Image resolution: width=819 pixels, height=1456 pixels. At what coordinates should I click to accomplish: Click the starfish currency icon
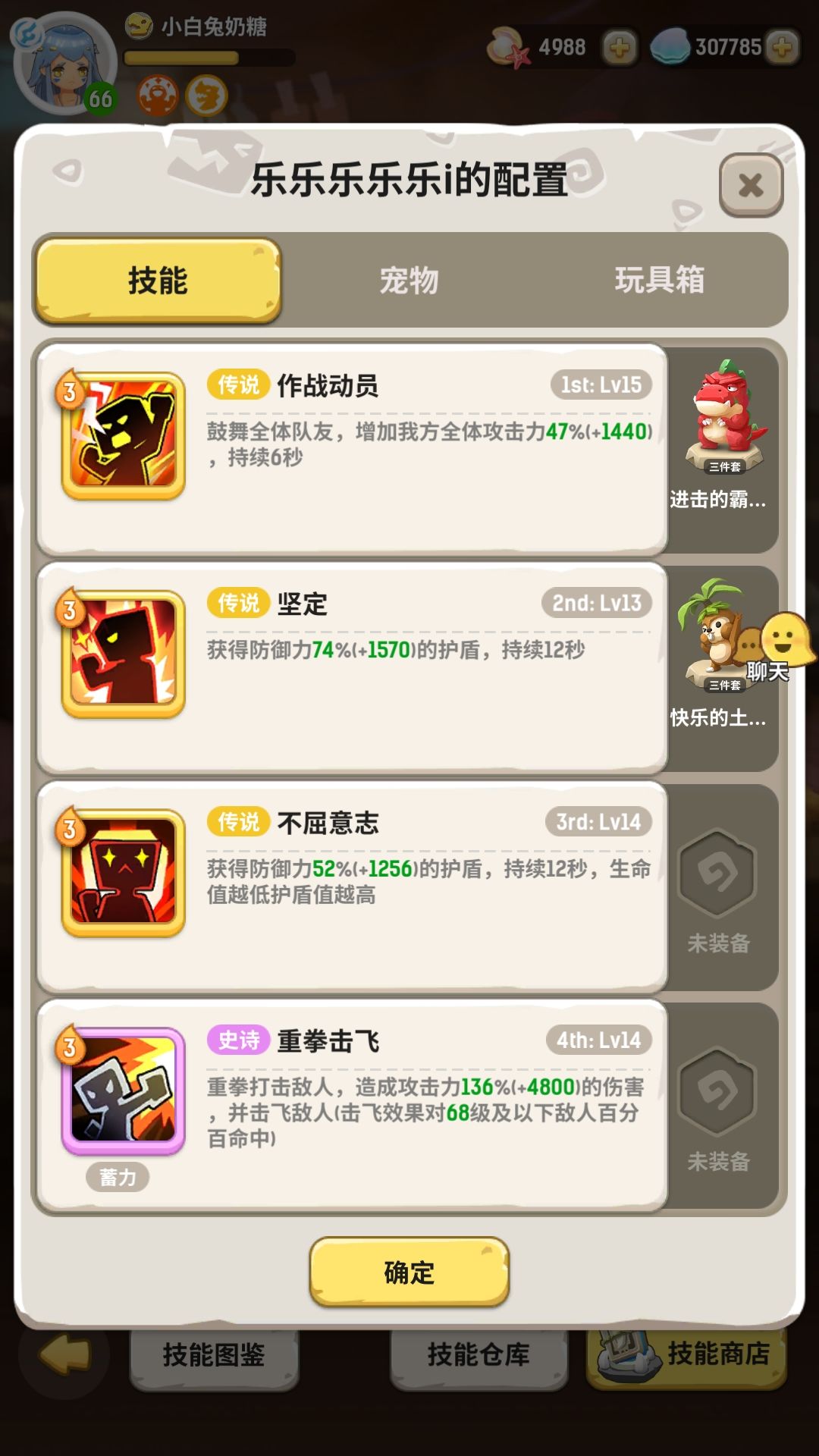point(508,47)
